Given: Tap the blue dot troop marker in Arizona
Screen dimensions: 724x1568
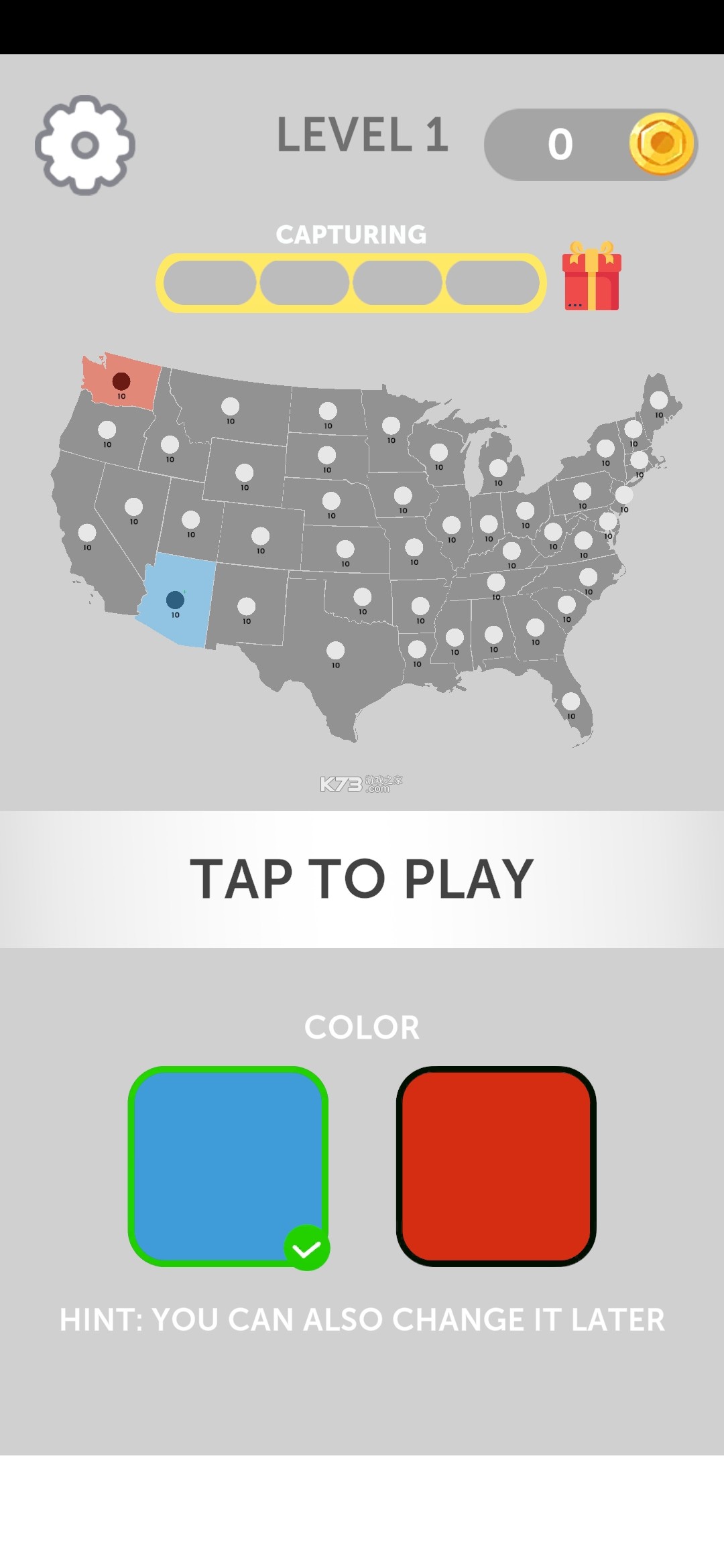Looking at the screenshot, I should coord(176,598).
